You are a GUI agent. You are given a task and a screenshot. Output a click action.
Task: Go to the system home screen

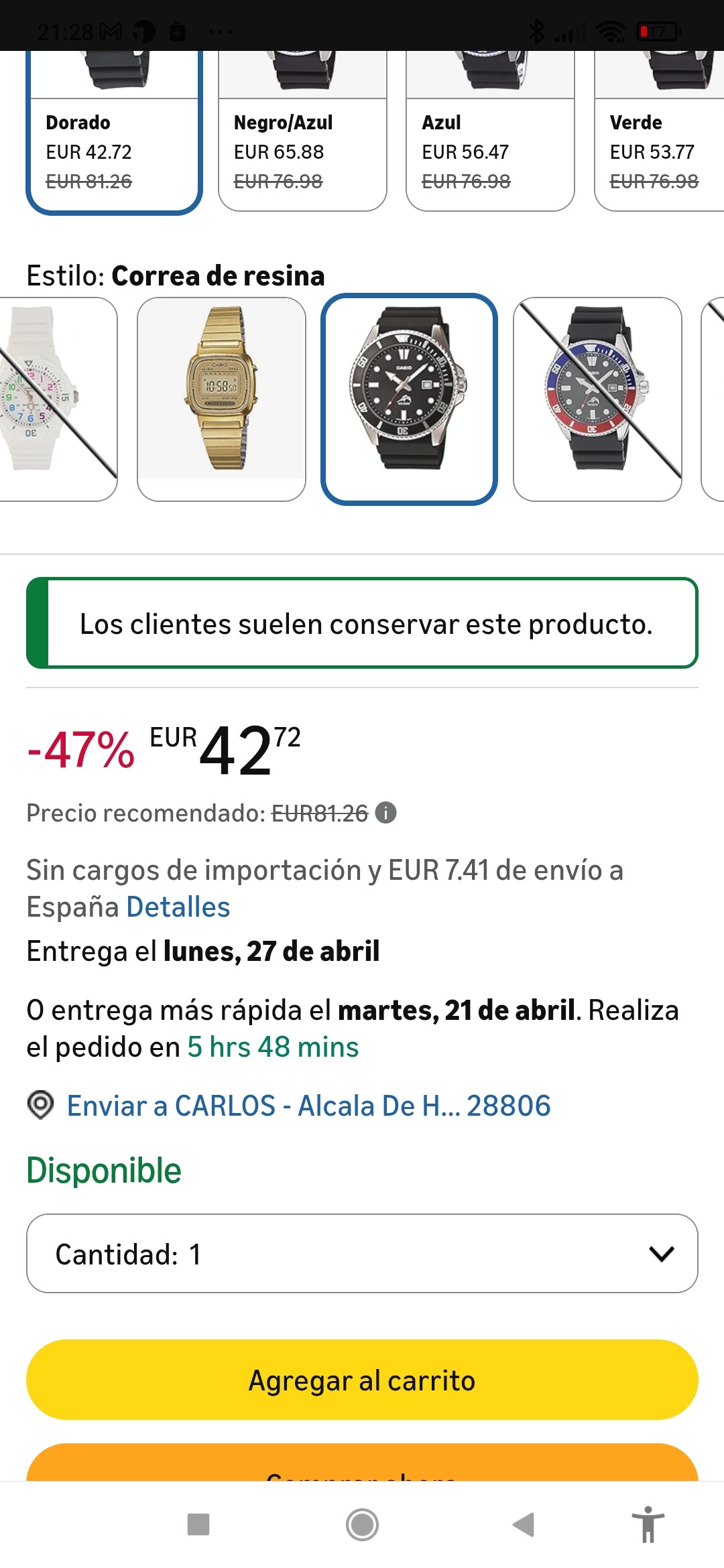pyautogui.click(x=362, y=1524)
